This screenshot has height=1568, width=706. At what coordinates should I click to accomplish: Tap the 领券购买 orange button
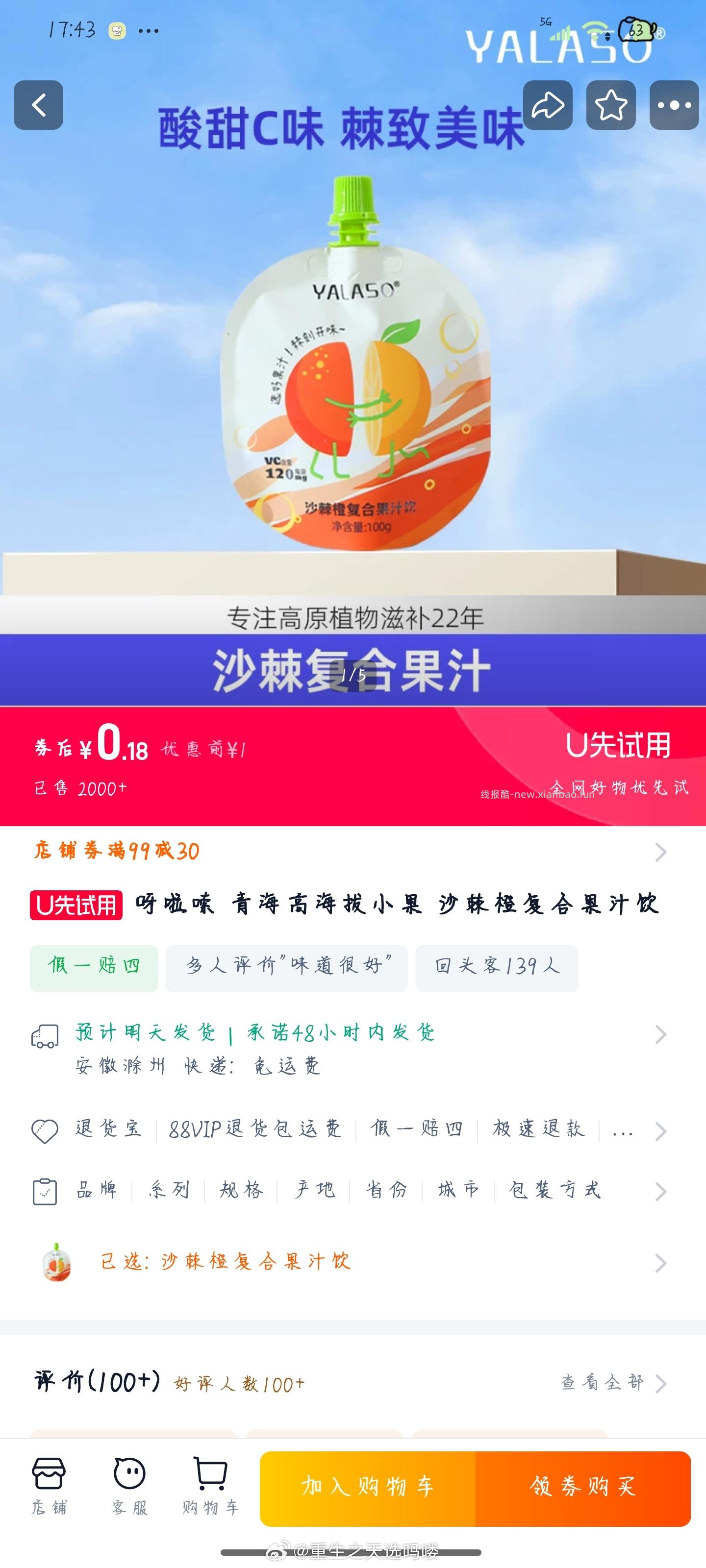coord(582,1488)
